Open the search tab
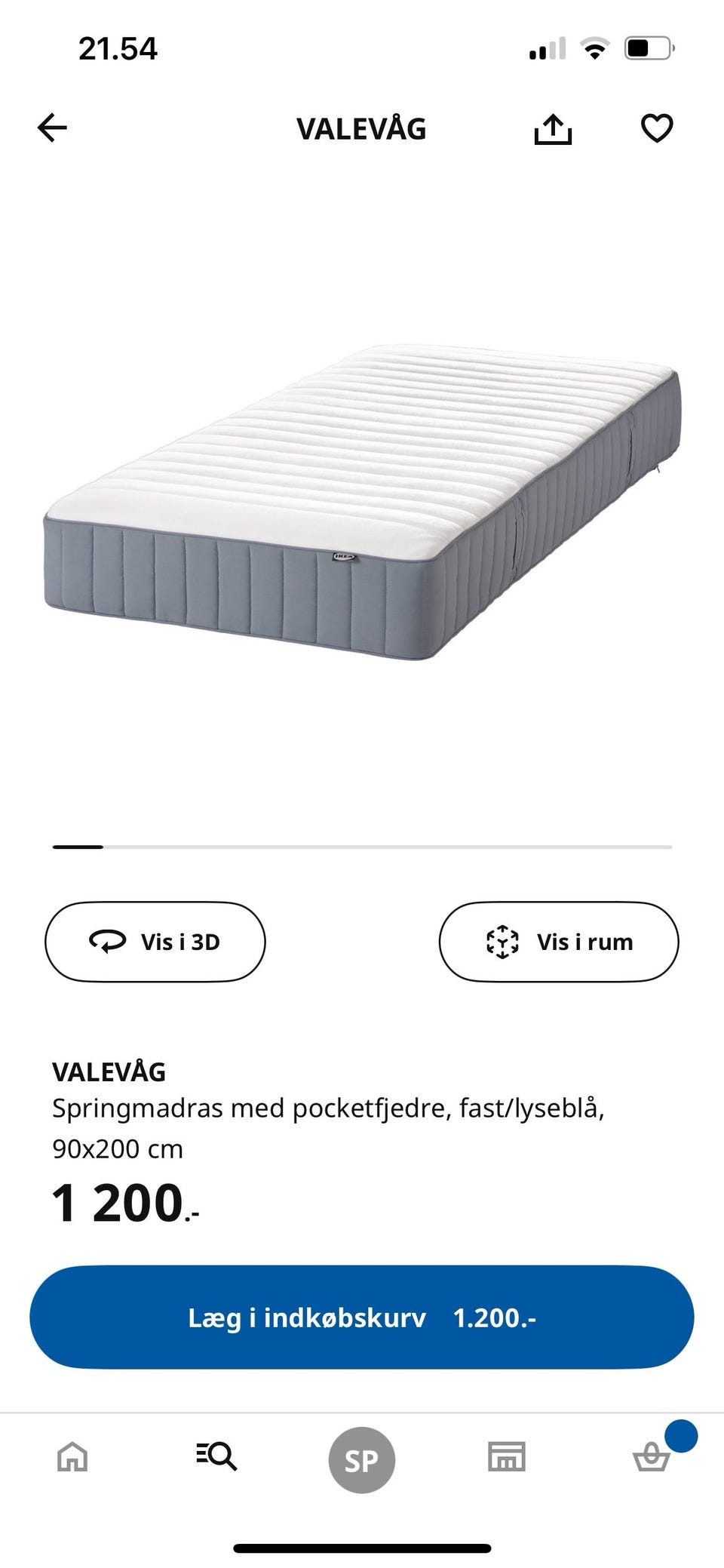This screenshot has width=724, height=1568. coord(216,1457)
